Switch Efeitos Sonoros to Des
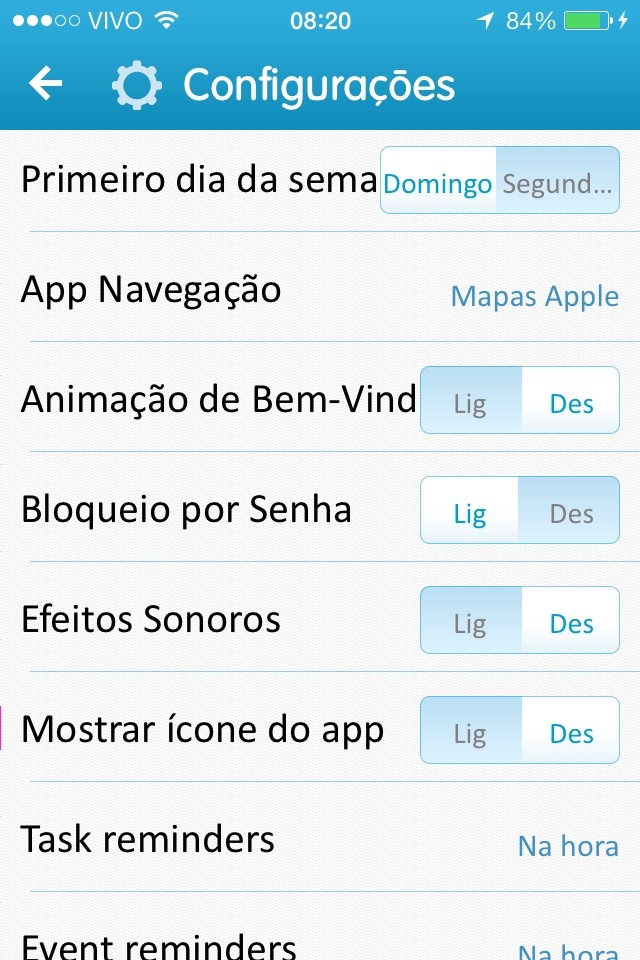Image resolution: width=640 pixels, height=960 pixels. click(571, 624)
